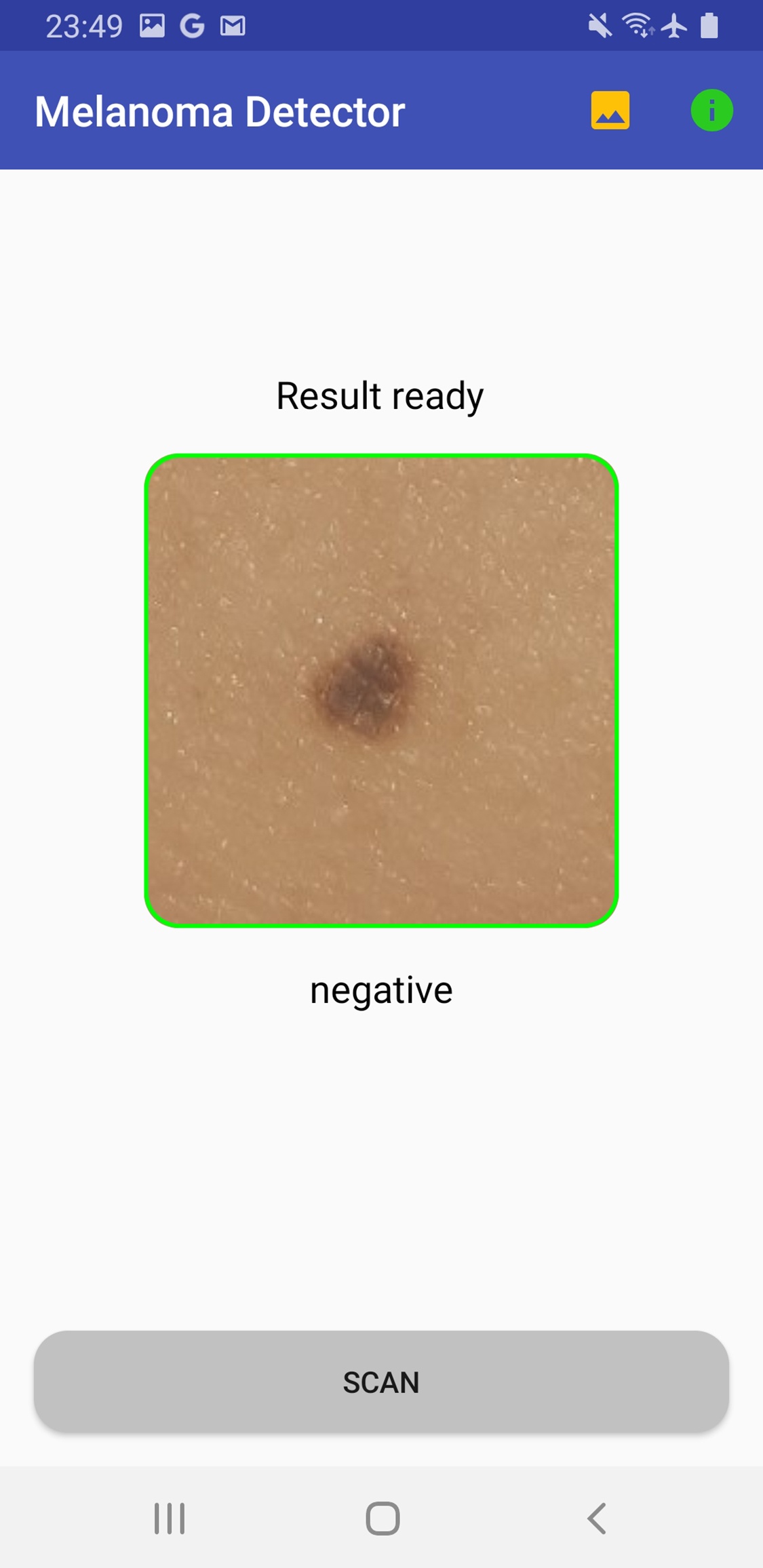763x1568 pixels.
Task: Open the gallery image picker icon
Action: coord(610,111)
